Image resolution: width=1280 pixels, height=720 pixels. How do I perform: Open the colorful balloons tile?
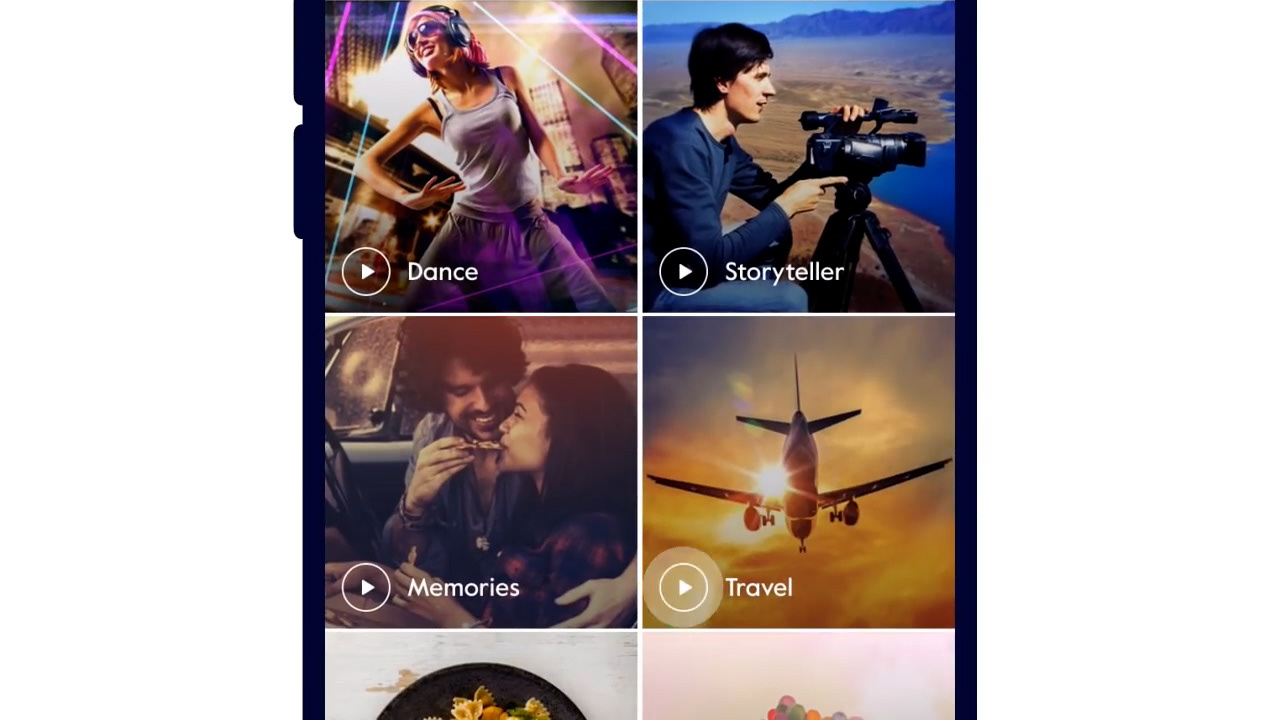click(x=798, y=680)
